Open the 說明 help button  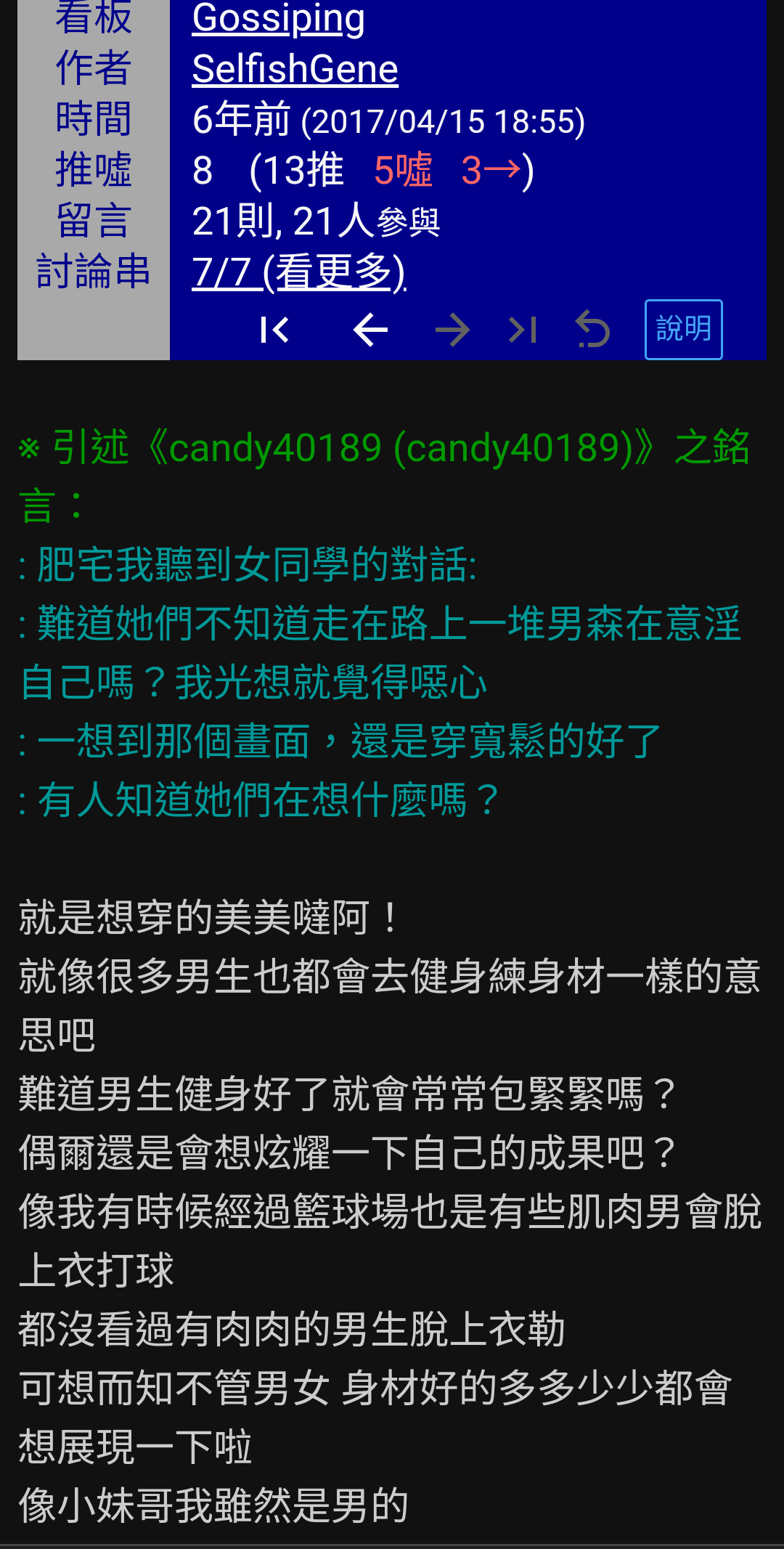pos(684,330)
